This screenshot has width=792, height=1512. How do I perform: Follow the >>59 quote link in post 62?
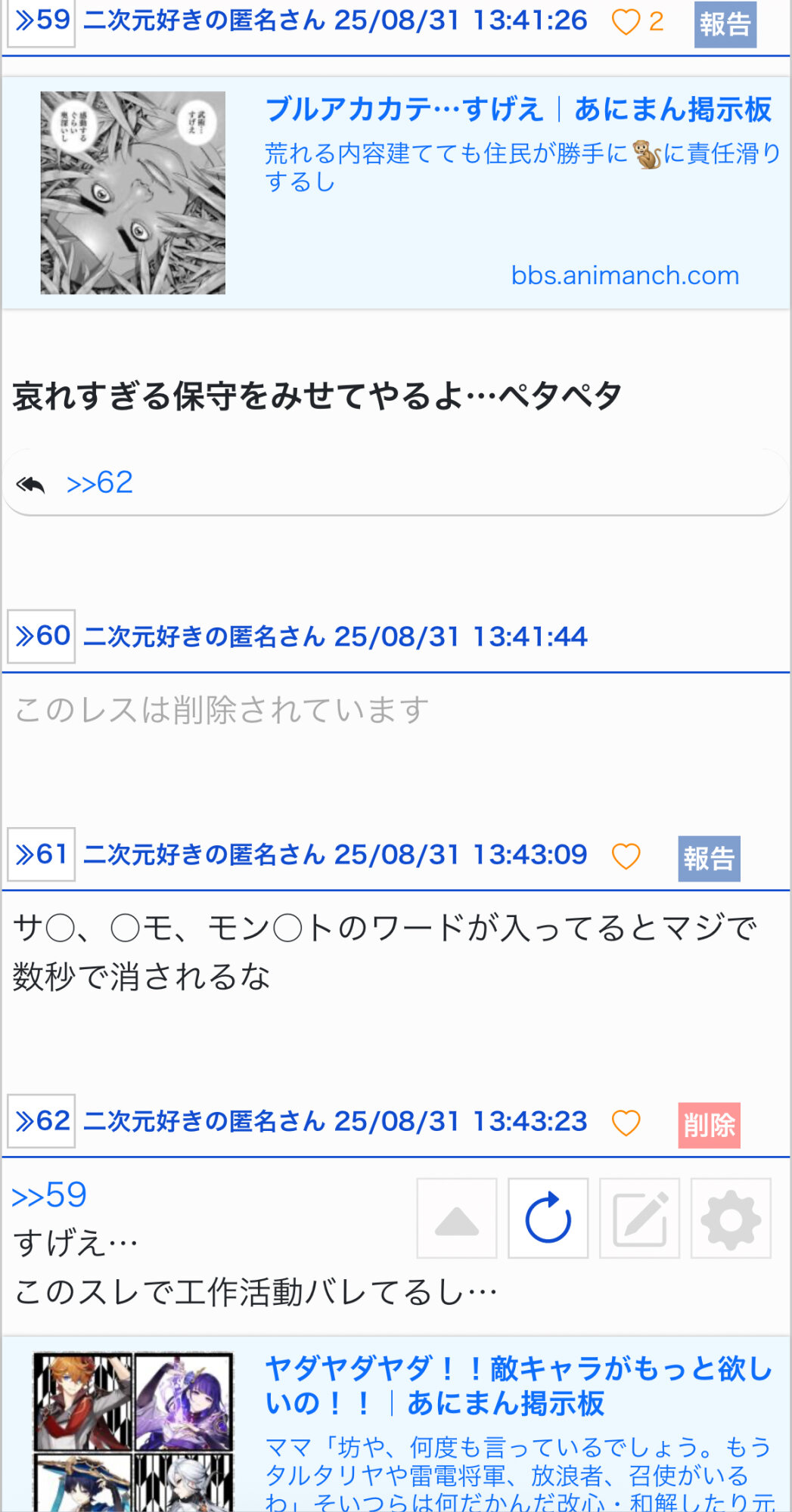tap(49, 1195)
